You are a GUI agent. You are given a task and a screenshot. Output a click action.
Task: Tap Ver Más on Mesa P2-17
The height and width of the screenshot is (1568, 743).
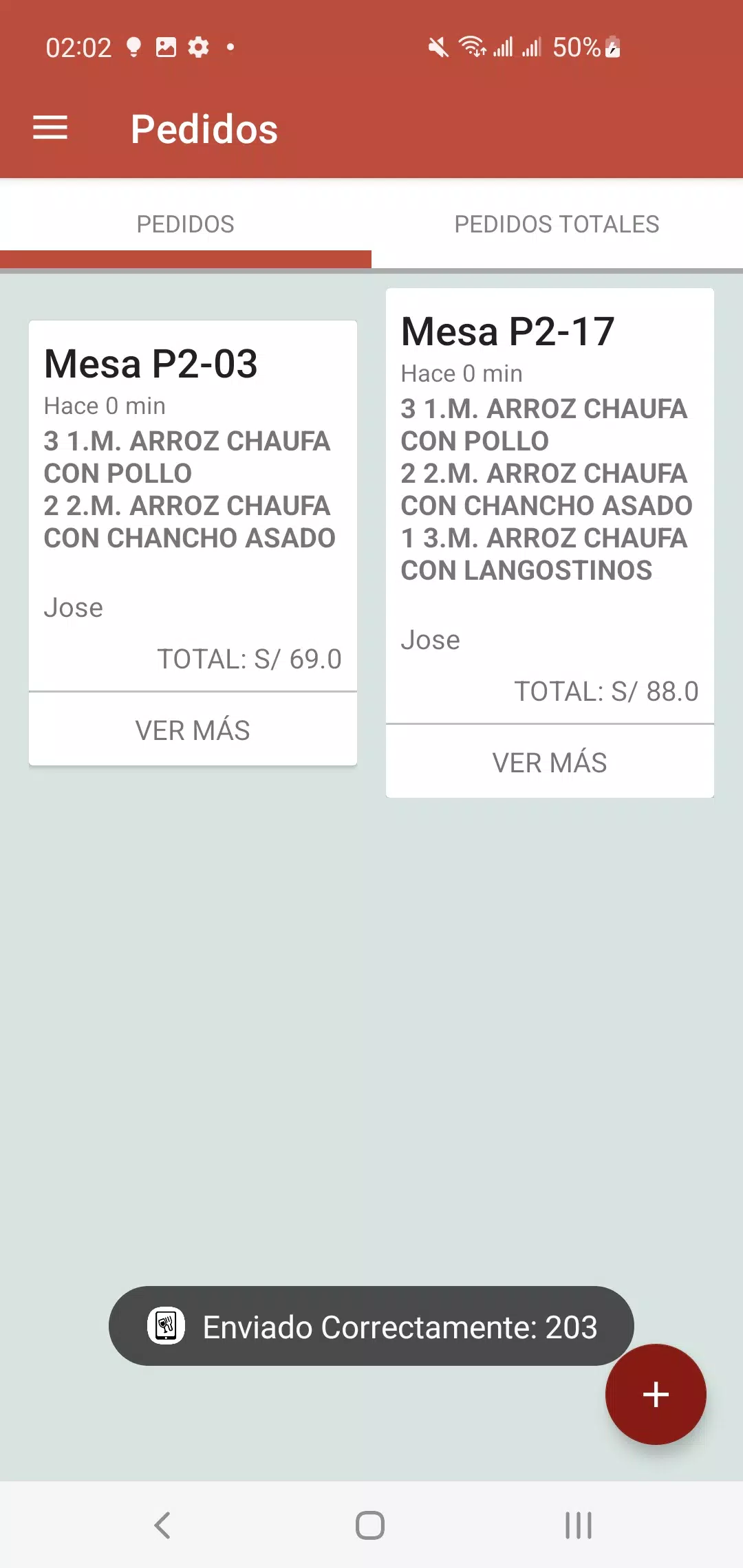(x=550, y=762)
